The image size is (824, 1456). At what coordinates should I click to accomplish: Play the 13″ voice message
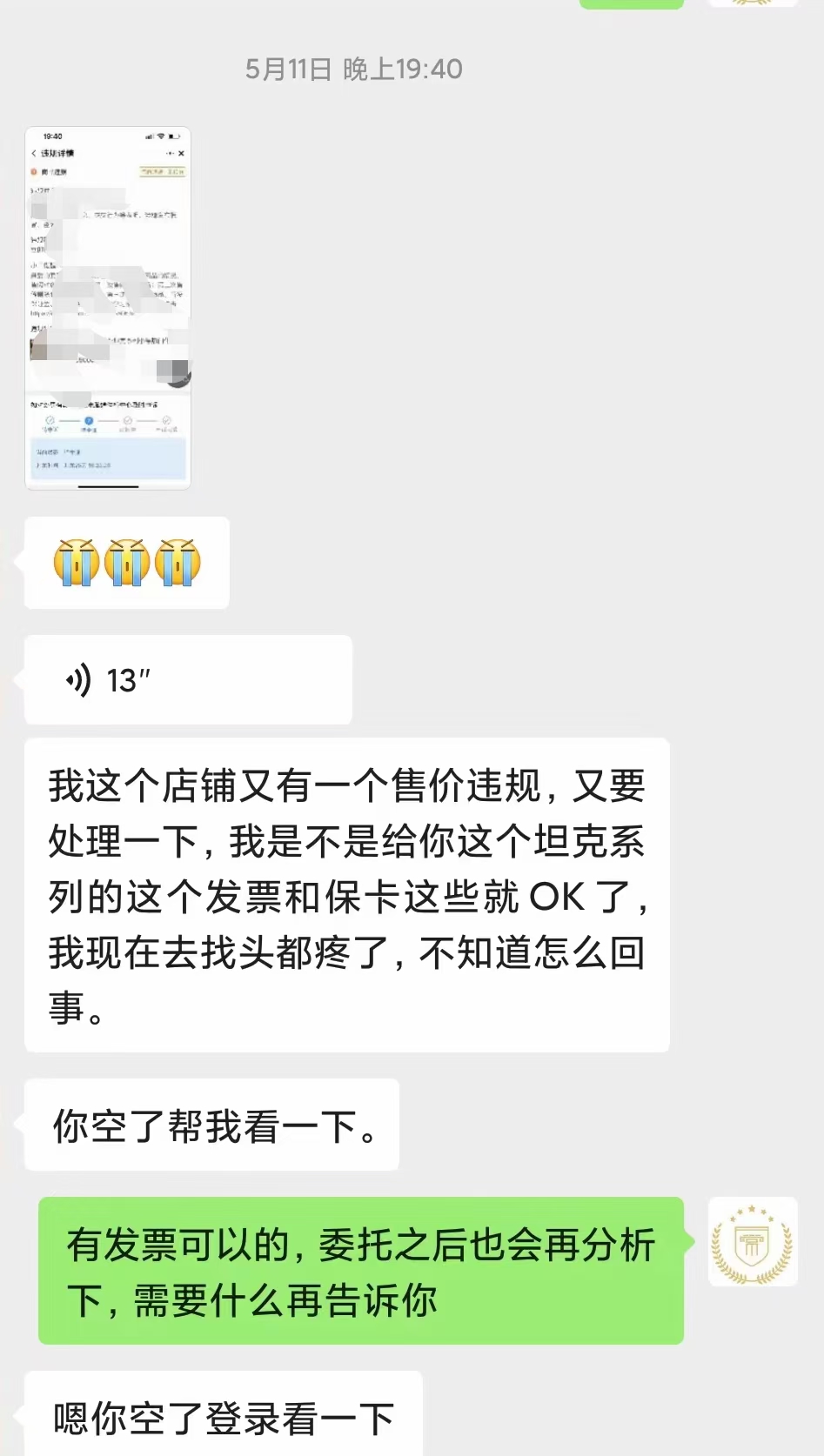pyautogui.click(x=187, y=680)
